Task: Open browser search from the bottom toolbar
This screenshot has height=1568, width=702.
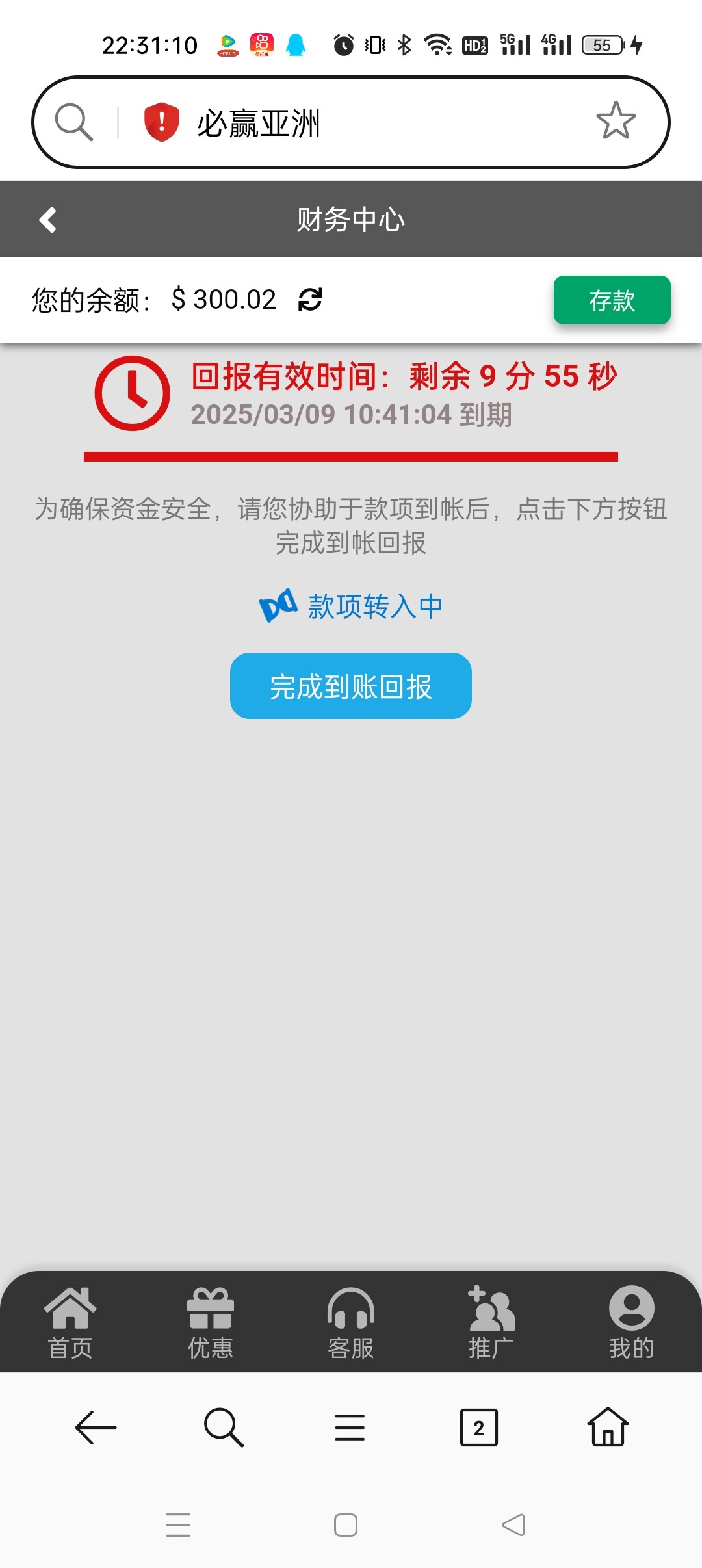Action: click(223, 1428)
